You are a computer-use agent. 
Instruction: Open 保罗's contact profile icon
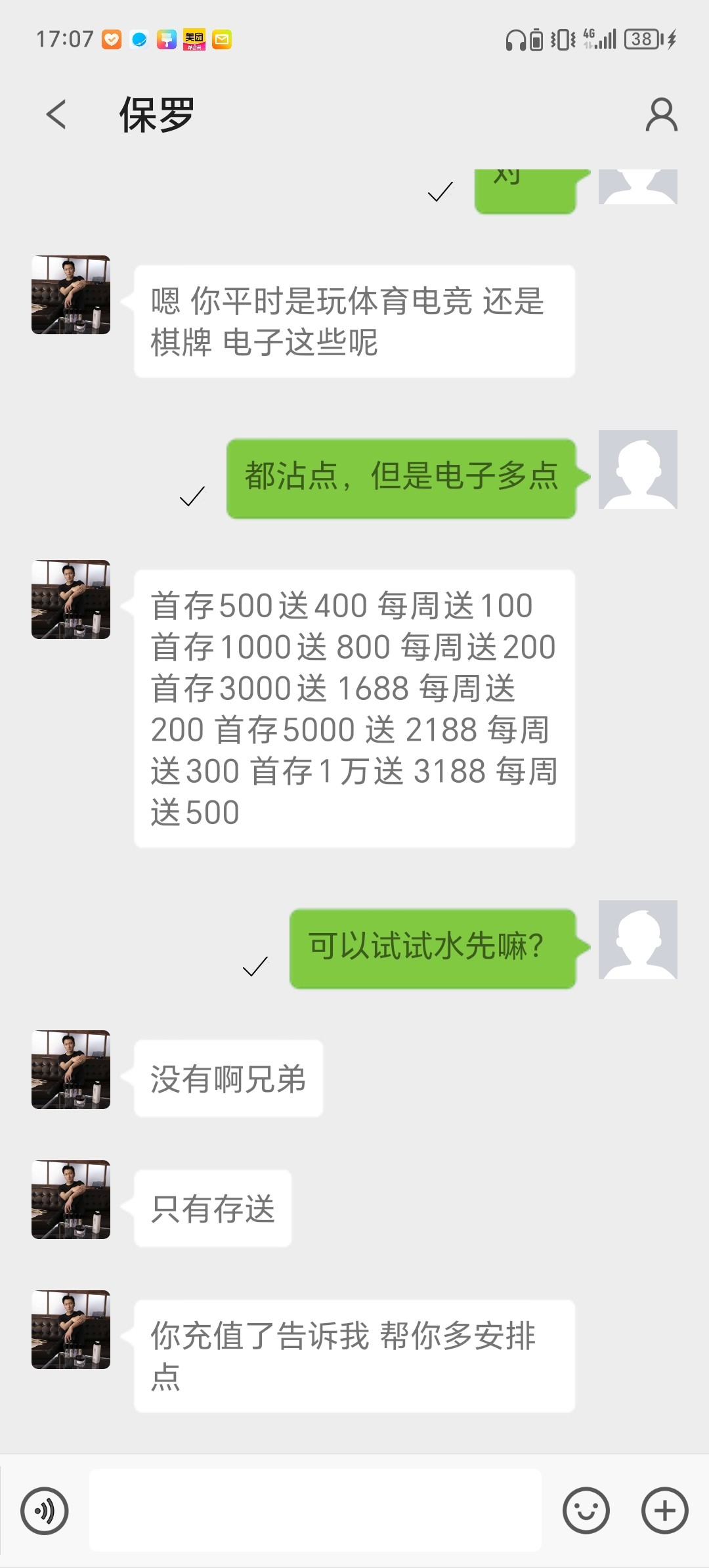click(661, 115)
